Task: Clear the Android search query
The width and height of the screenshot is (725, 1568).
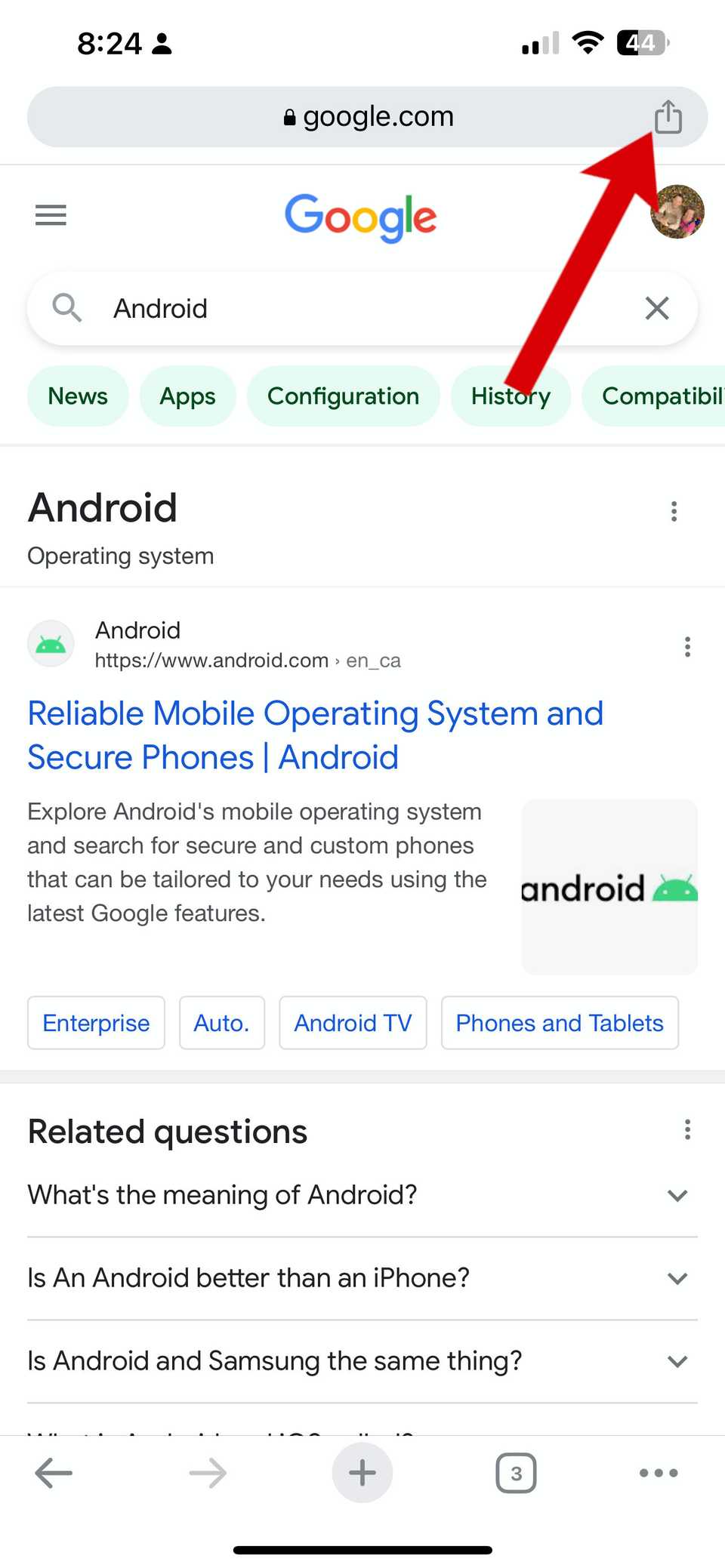Action: click(656, 308)
